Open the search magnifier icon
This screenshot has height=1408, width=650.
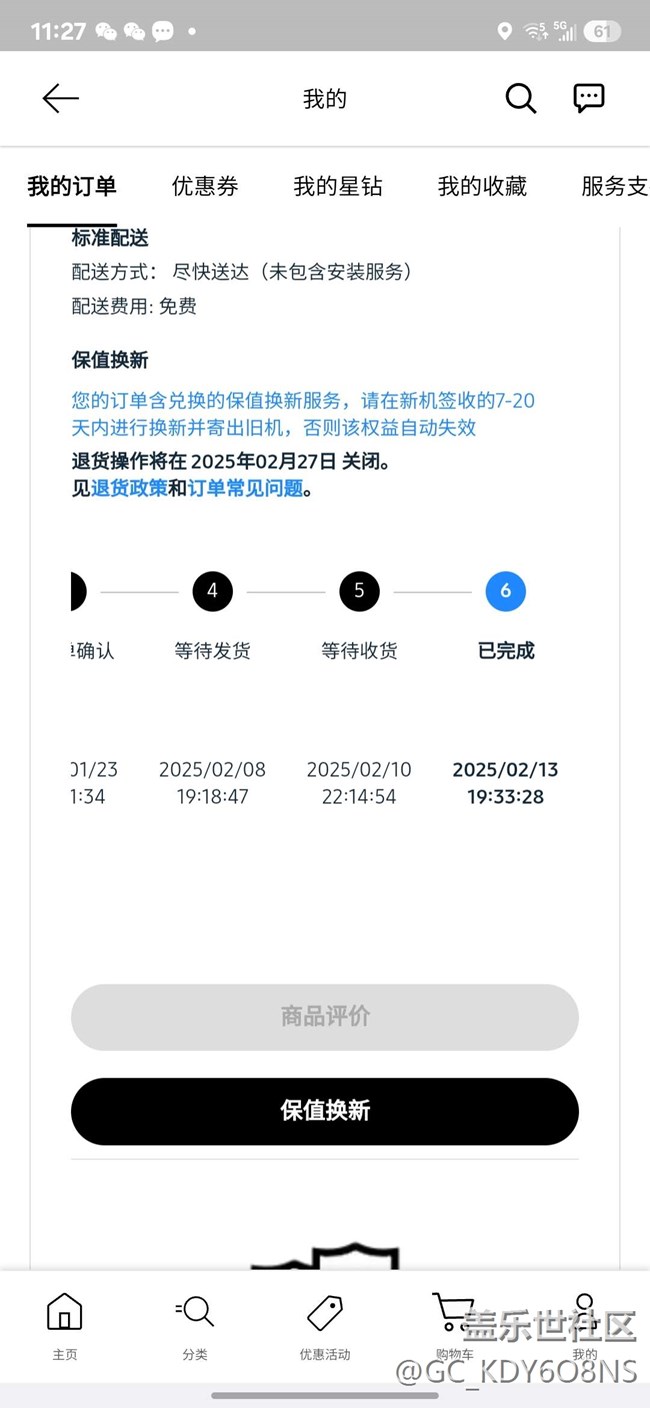coord(520,98)
